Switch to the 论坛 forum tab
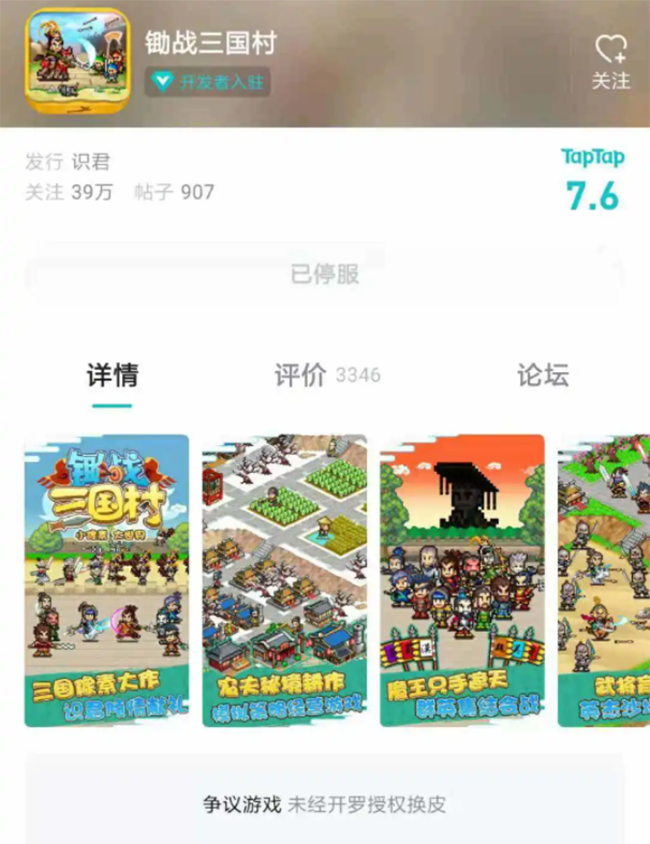Image resolution: width=650 pixels, height=844 pixels. point(542,376)
